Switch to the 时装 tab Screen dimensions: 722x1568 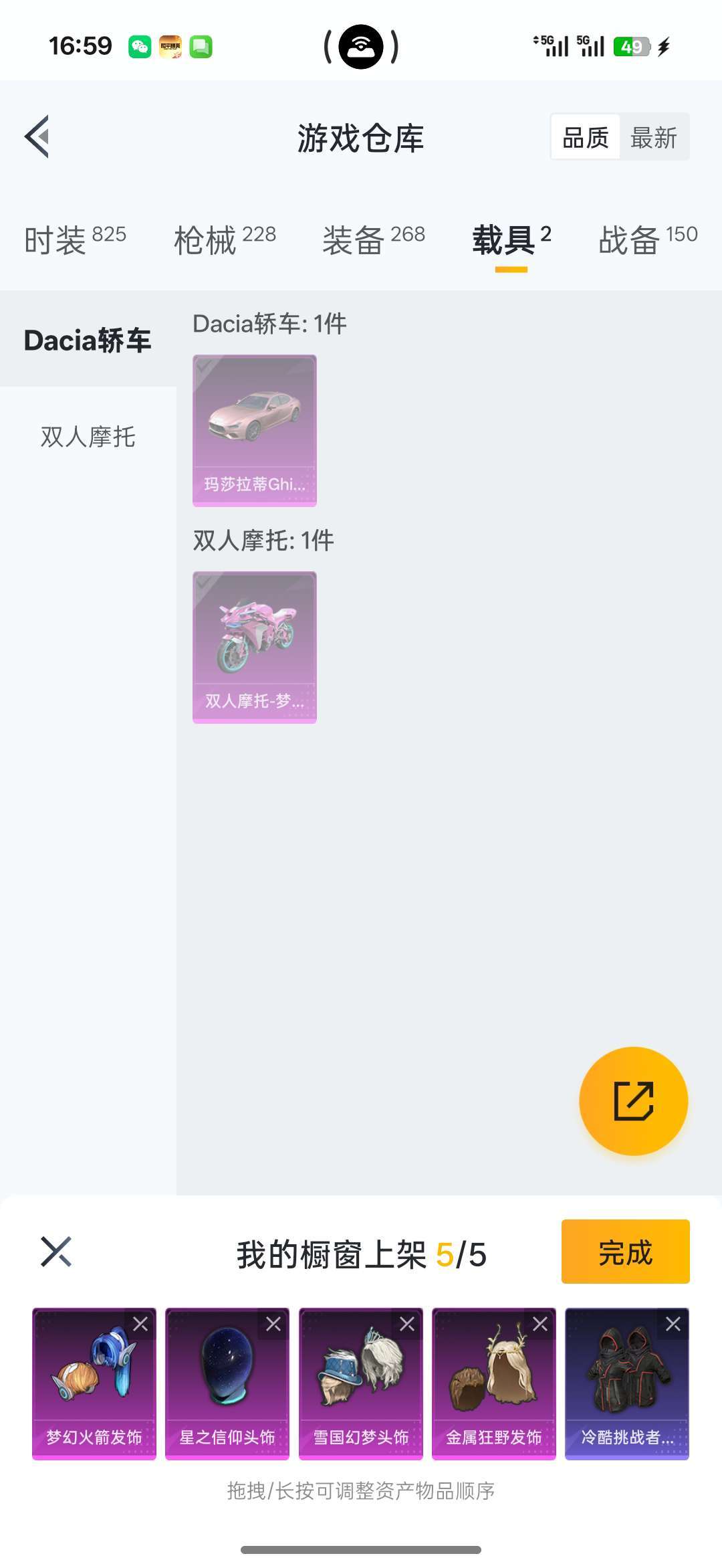(75, 239)
